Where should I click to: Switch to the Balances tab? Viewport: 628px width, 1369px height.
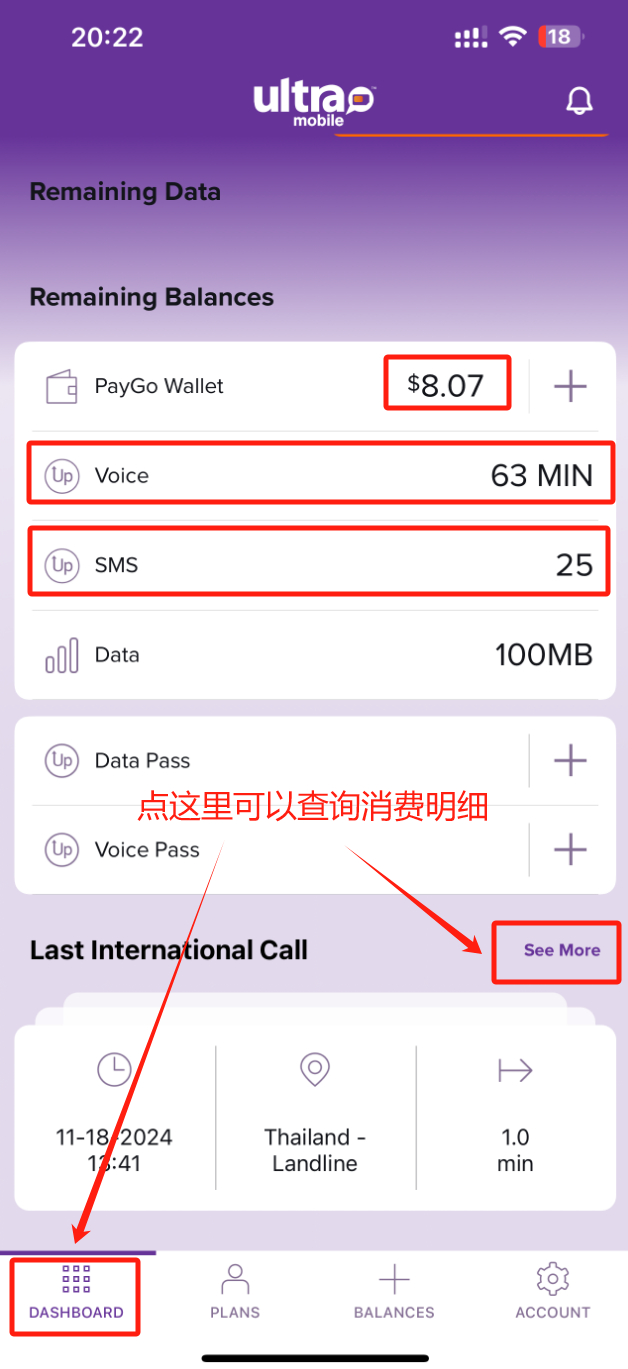click(x=394, y=1291)
